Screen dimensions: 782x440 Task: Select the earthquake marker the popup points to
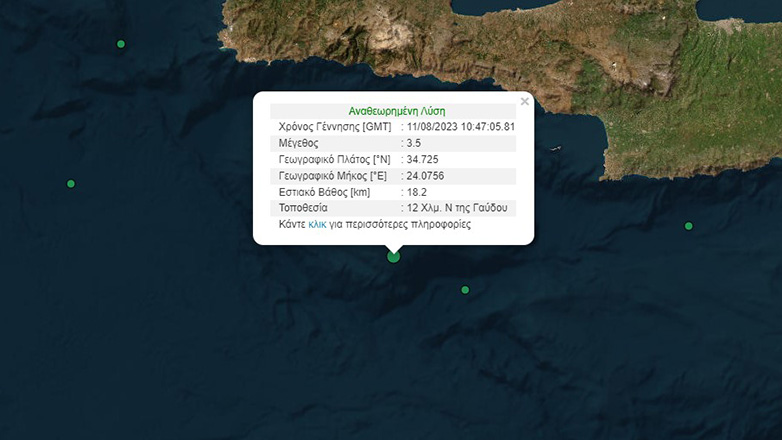click(x=394, y=257)
